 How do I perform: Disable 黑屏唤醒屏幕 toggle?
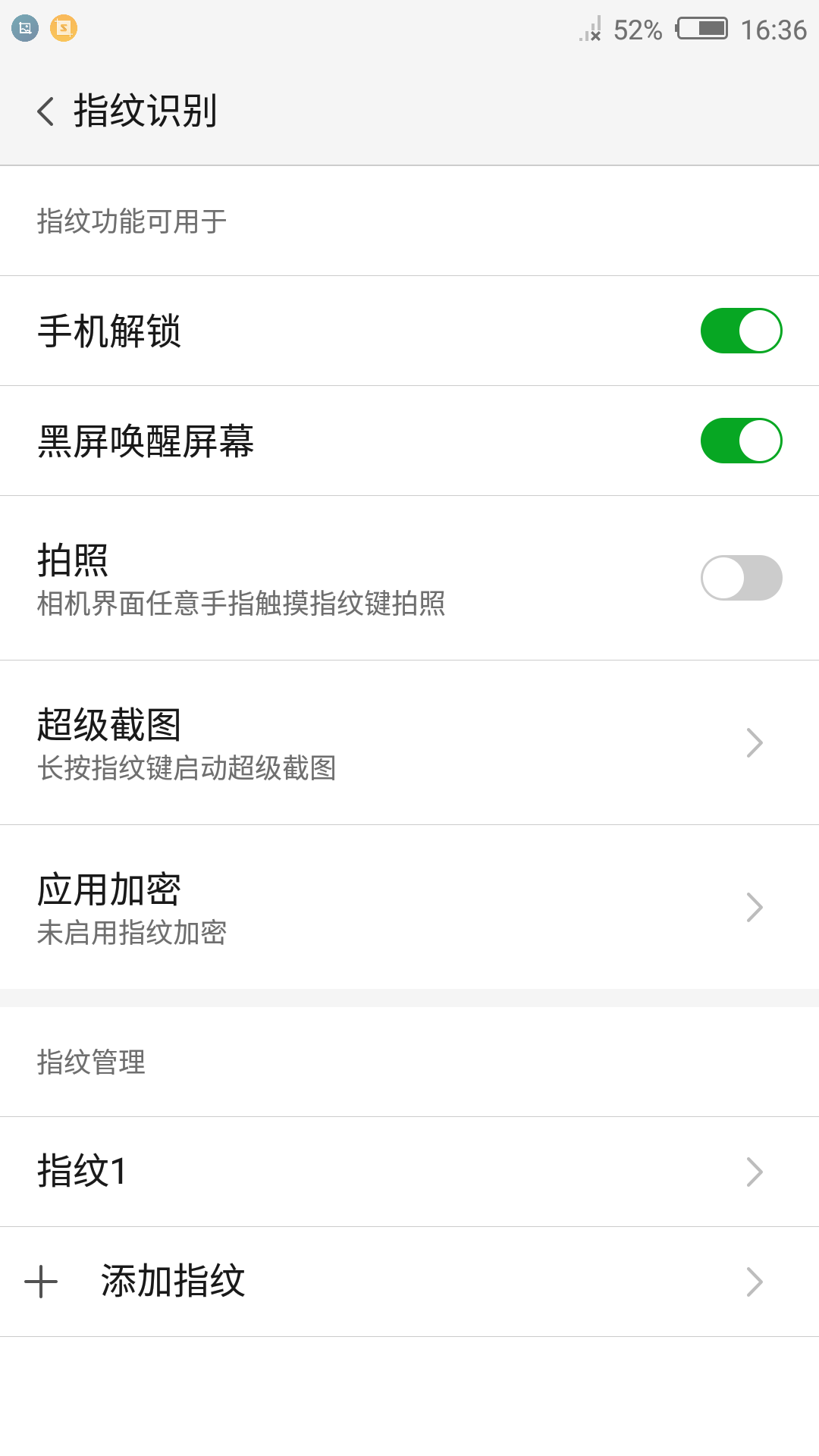(741, 441)
